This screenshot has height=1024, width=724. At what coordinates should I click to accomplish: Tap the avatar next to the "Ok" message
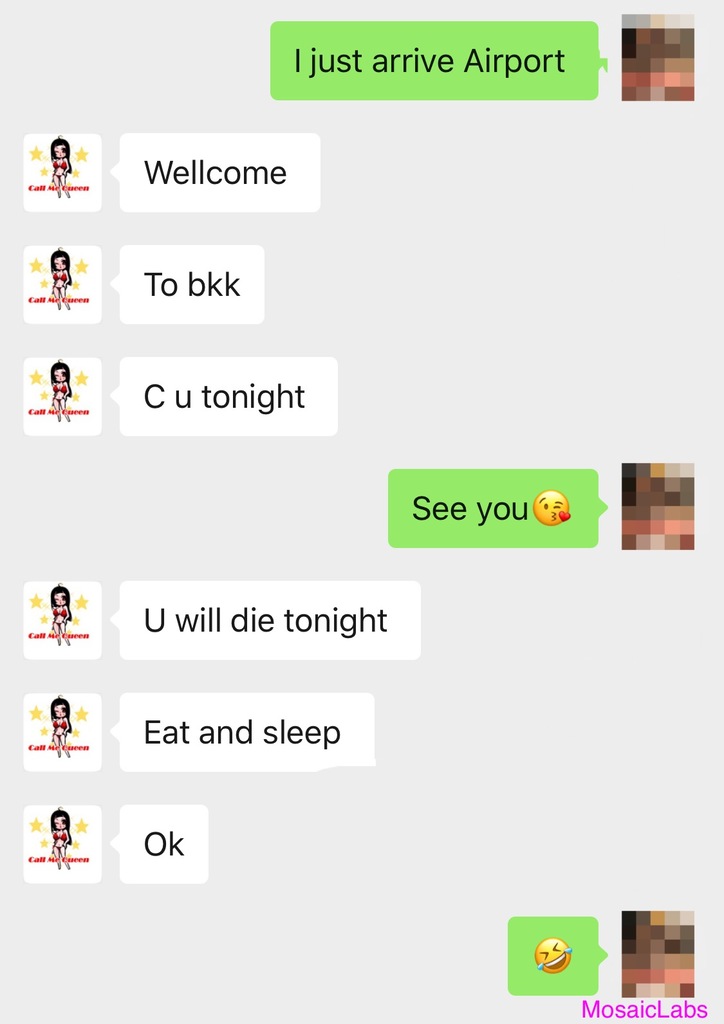[x=62, y=844]
